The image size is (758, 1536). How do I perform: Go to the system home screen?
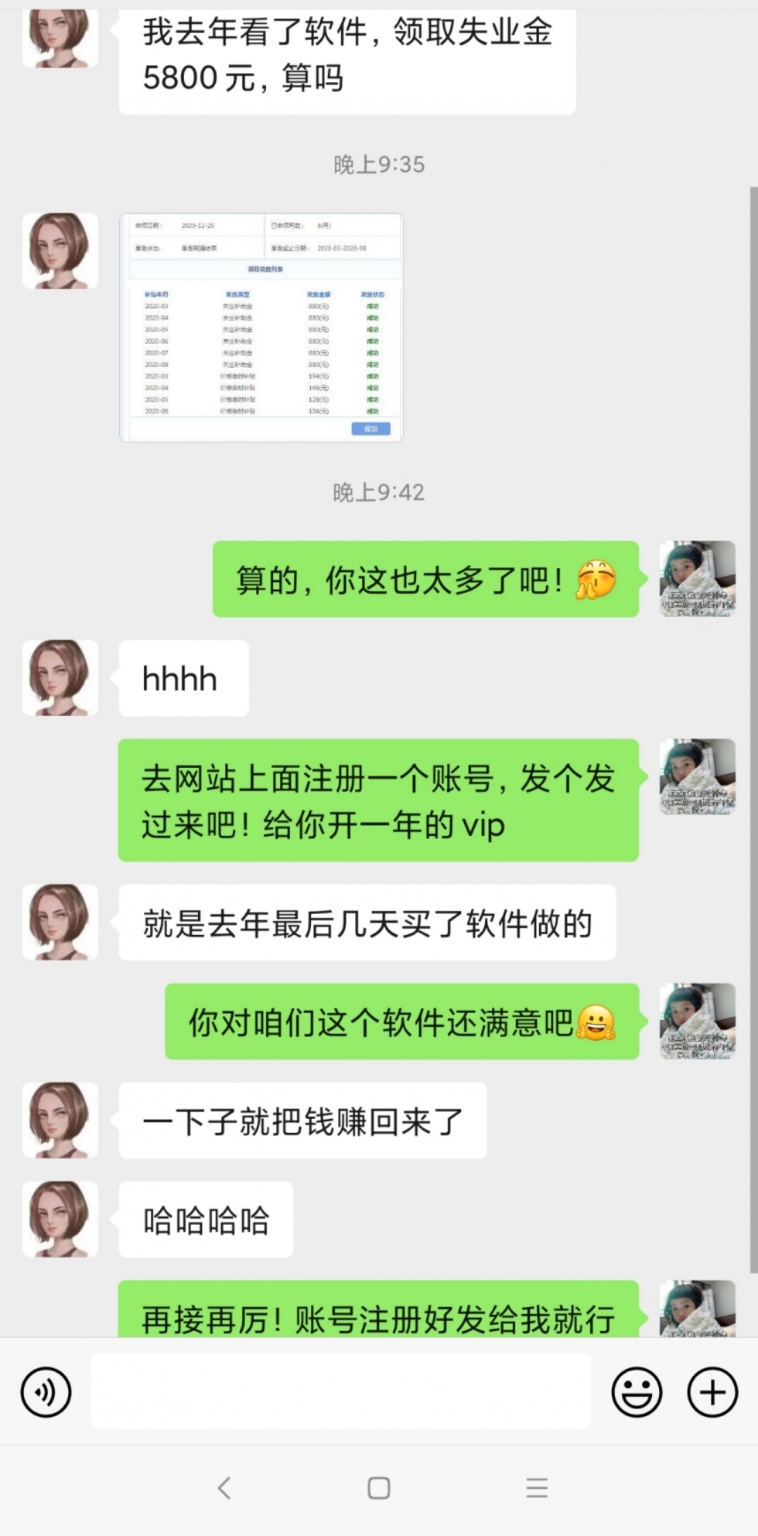point(379,1488)
